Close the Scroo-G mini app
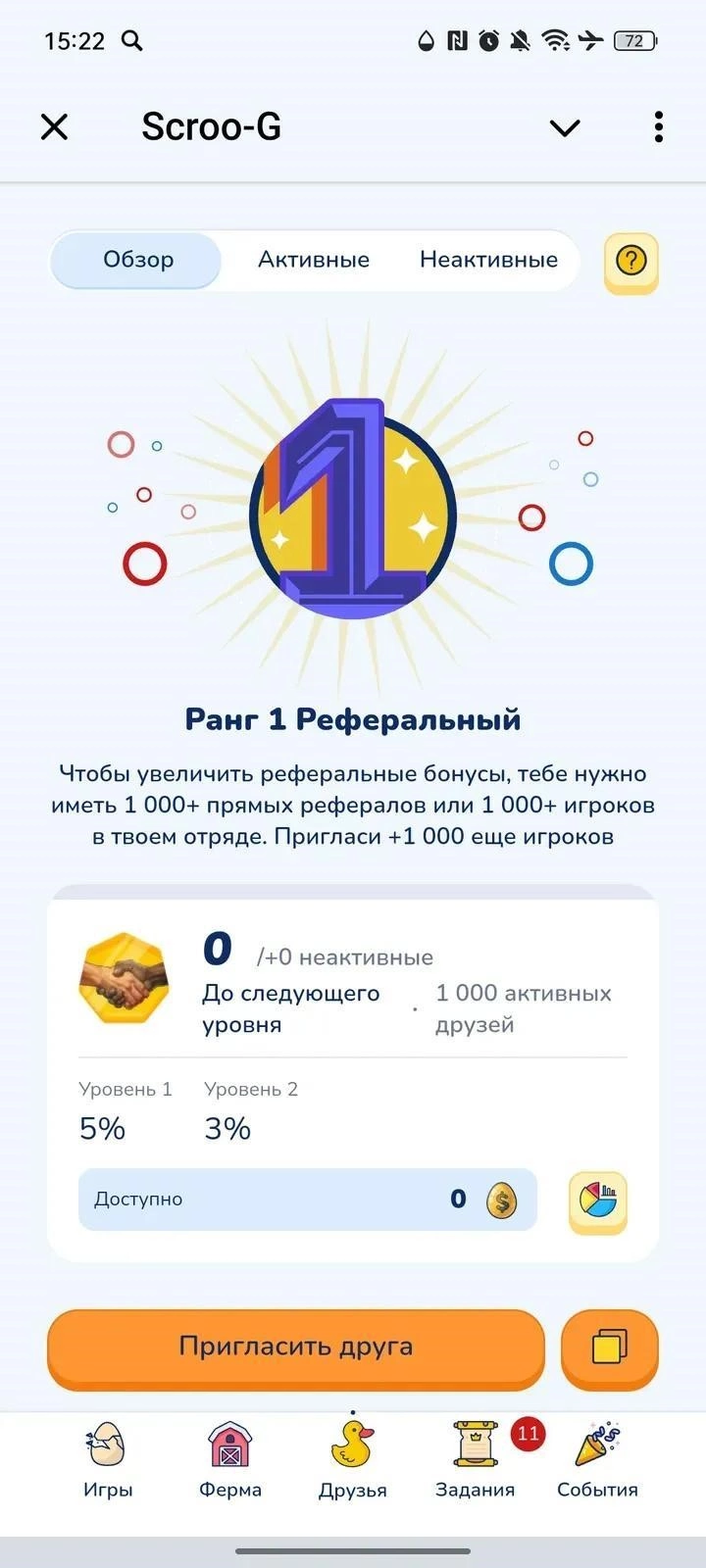The height and width of the screenshot is (1568, 706). tap(55, 126)
